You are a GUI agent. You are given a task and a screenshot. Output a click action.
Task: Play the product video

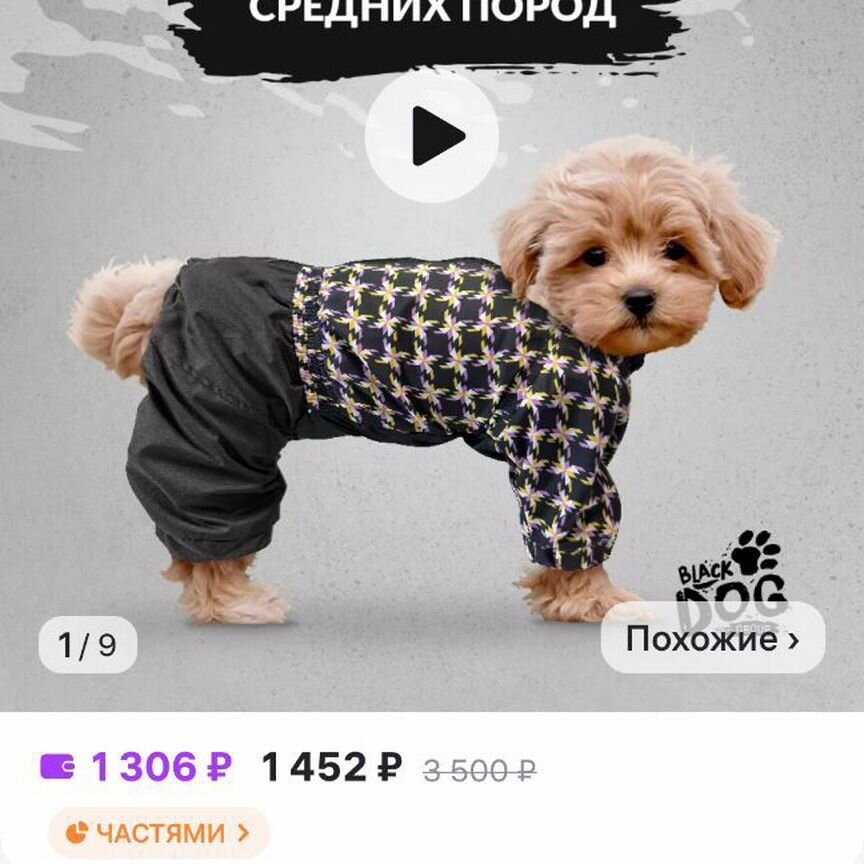point(432,136)
